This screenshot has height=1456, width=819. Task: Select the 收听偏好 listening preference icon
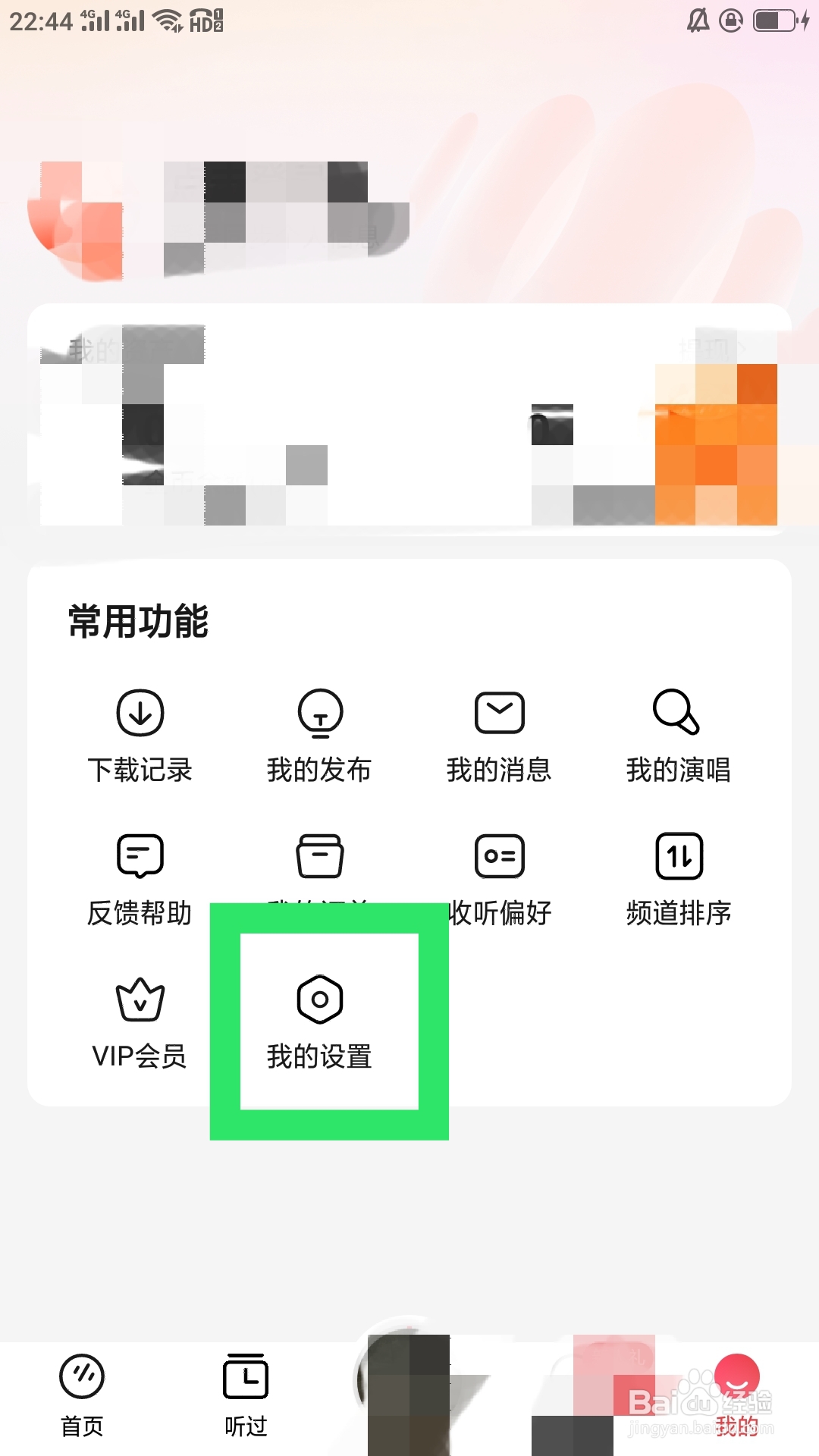click(499, 855)
